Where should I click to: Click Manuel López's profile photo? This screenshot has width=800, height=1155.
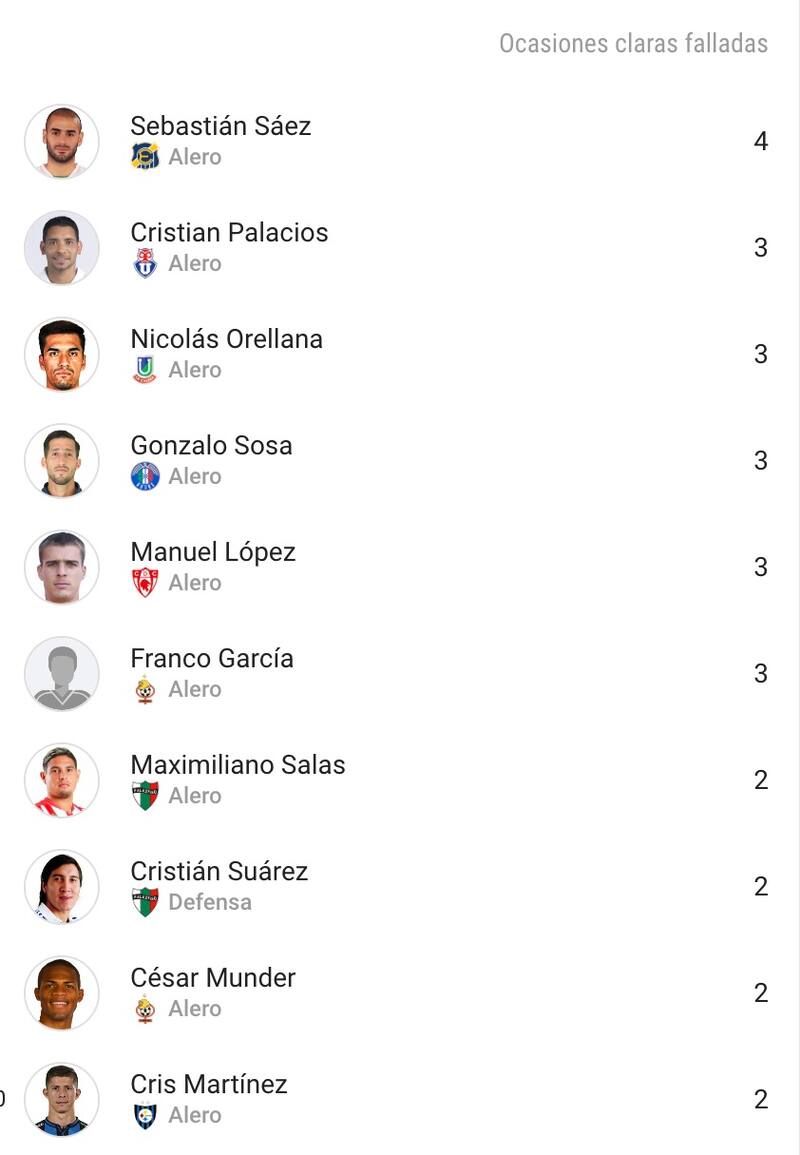(x=61, y=567)
